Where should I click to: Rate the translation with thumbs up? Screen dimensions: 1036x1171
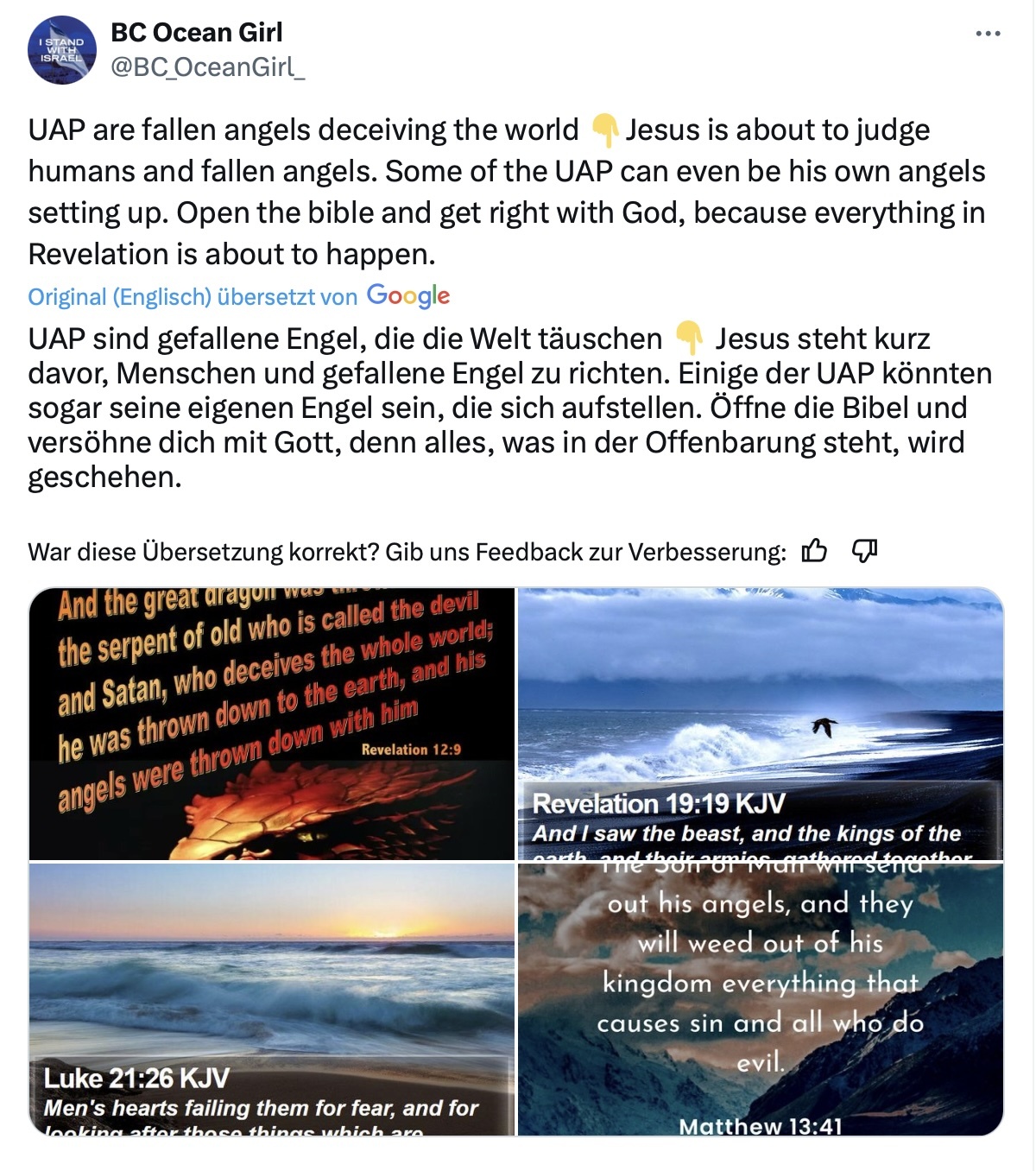pos(814,551)
